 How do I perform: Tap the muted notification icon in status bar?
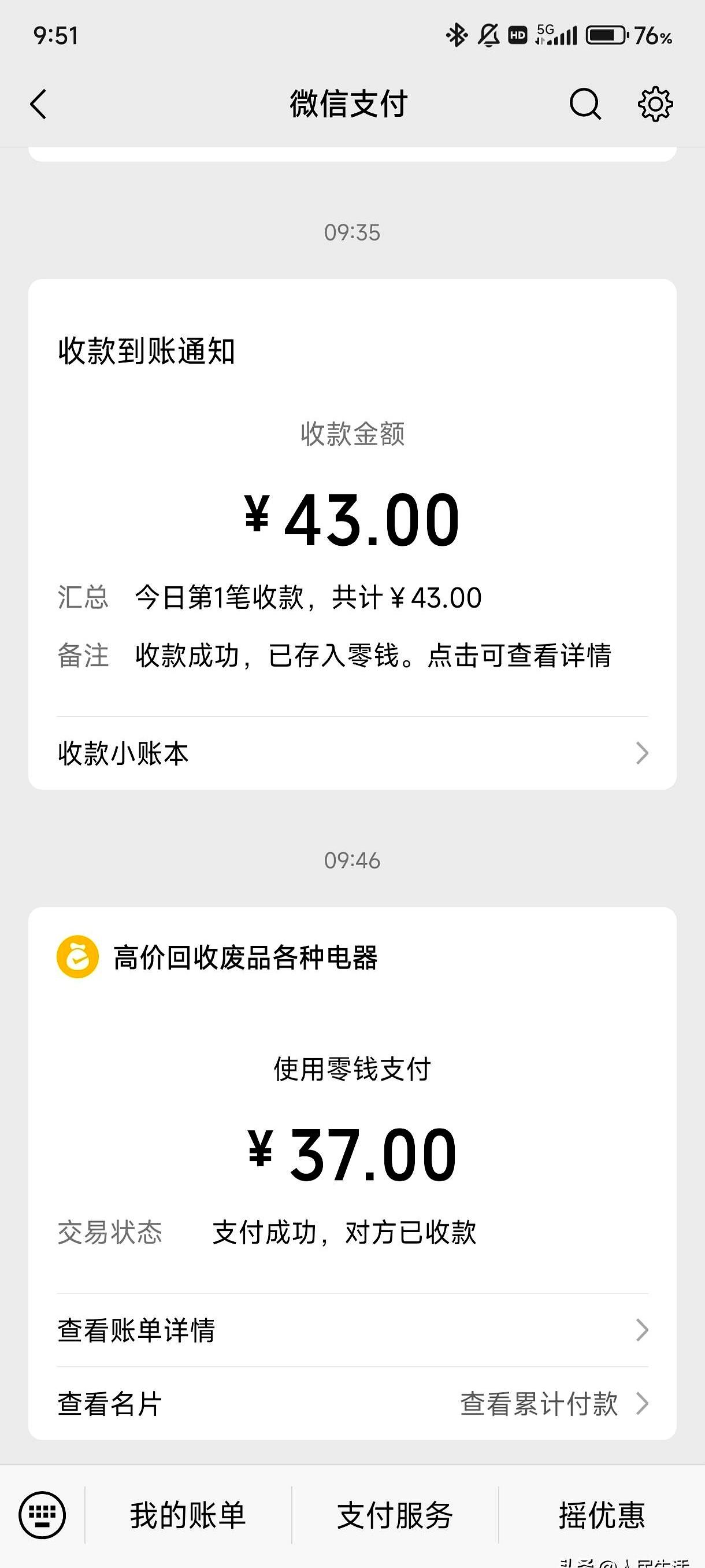click(x=487, y=36)
